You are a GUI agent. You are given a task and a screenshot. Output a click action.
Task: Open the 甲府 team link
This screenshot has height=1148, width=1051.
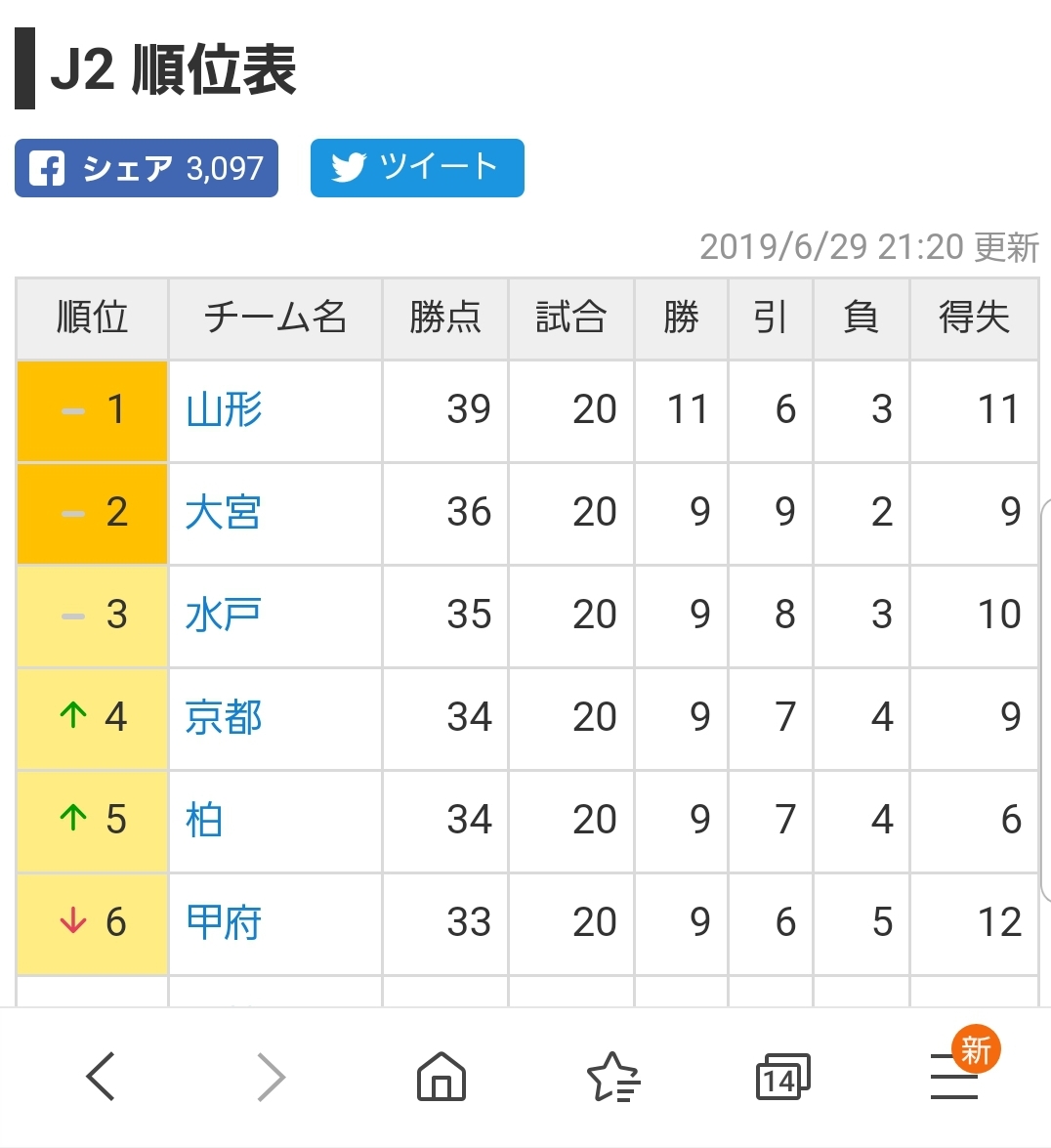pos(224,922)
